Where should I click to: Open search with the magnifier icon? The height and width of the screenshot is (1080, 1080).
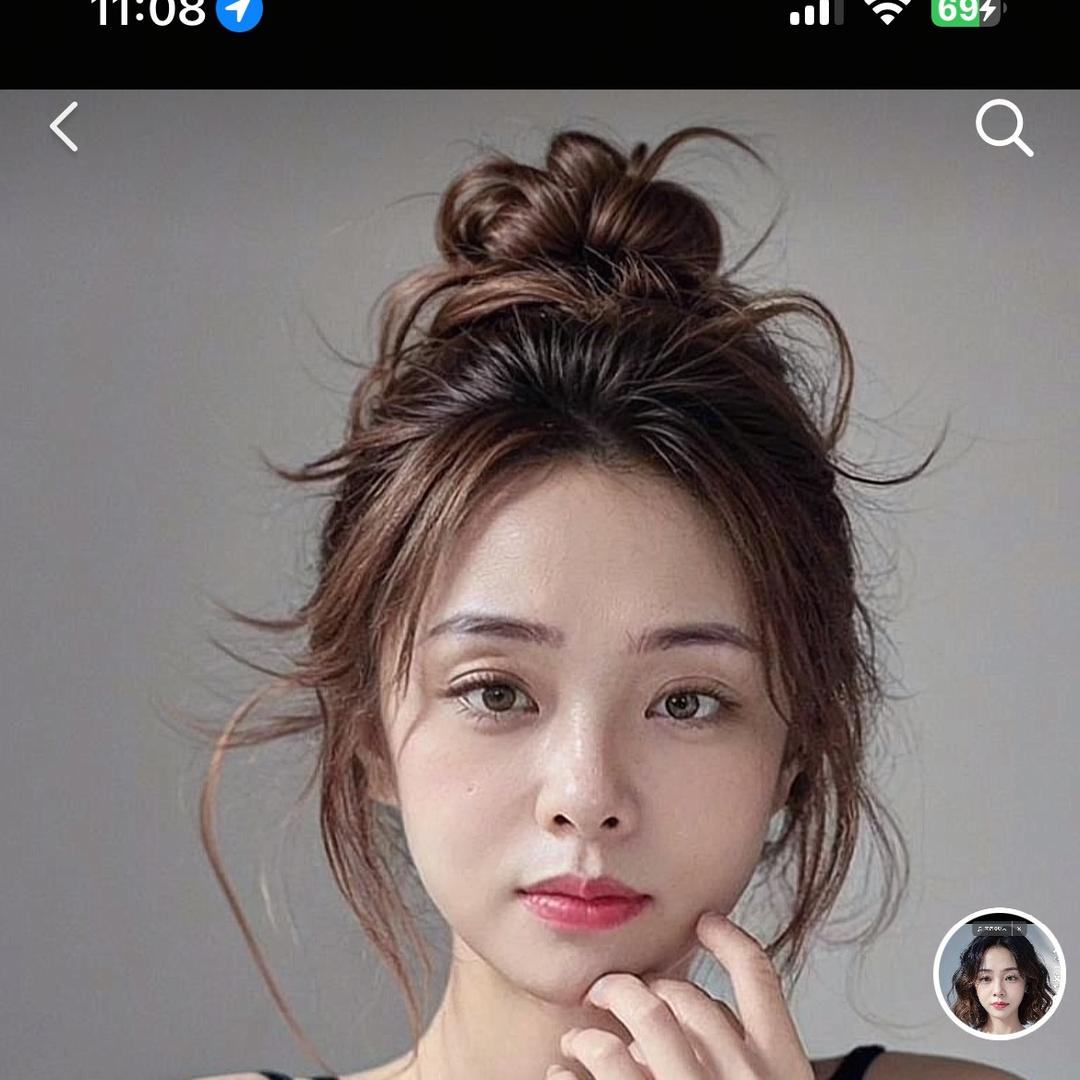[x=1003, y=129]
